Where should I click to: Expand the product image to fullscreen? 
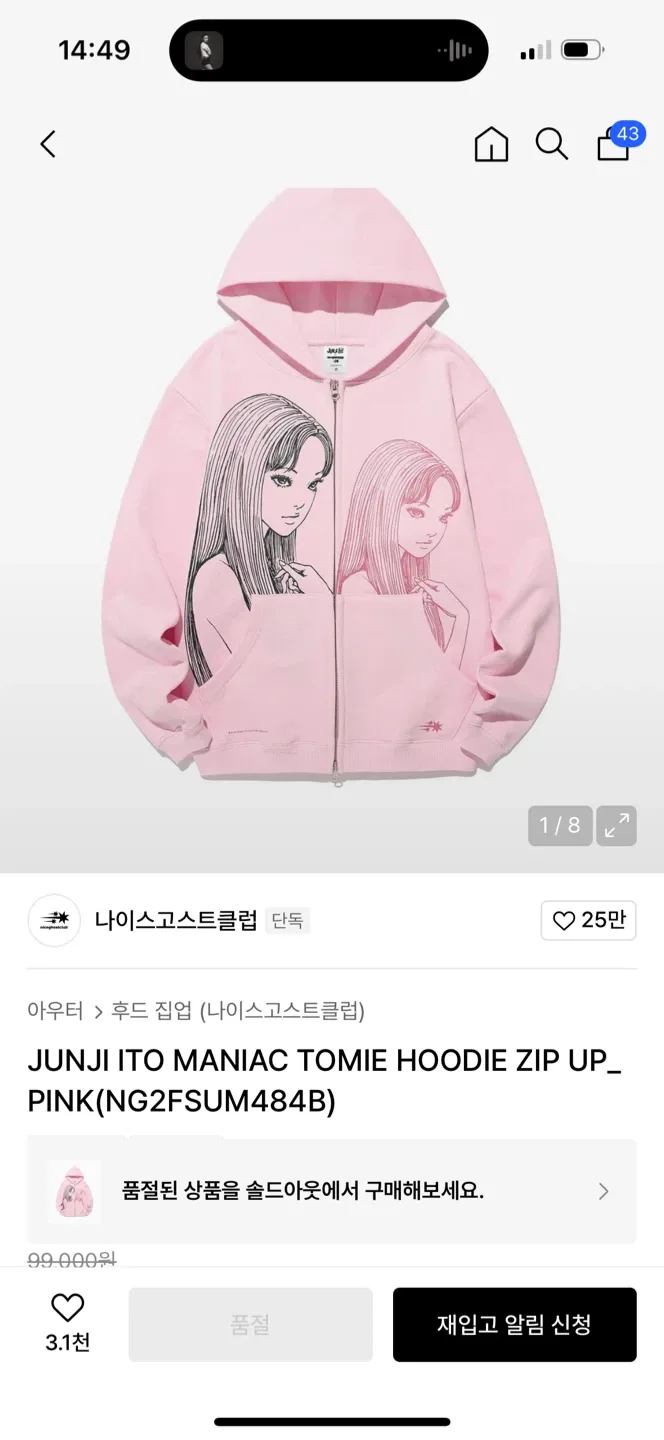(617, 825)
